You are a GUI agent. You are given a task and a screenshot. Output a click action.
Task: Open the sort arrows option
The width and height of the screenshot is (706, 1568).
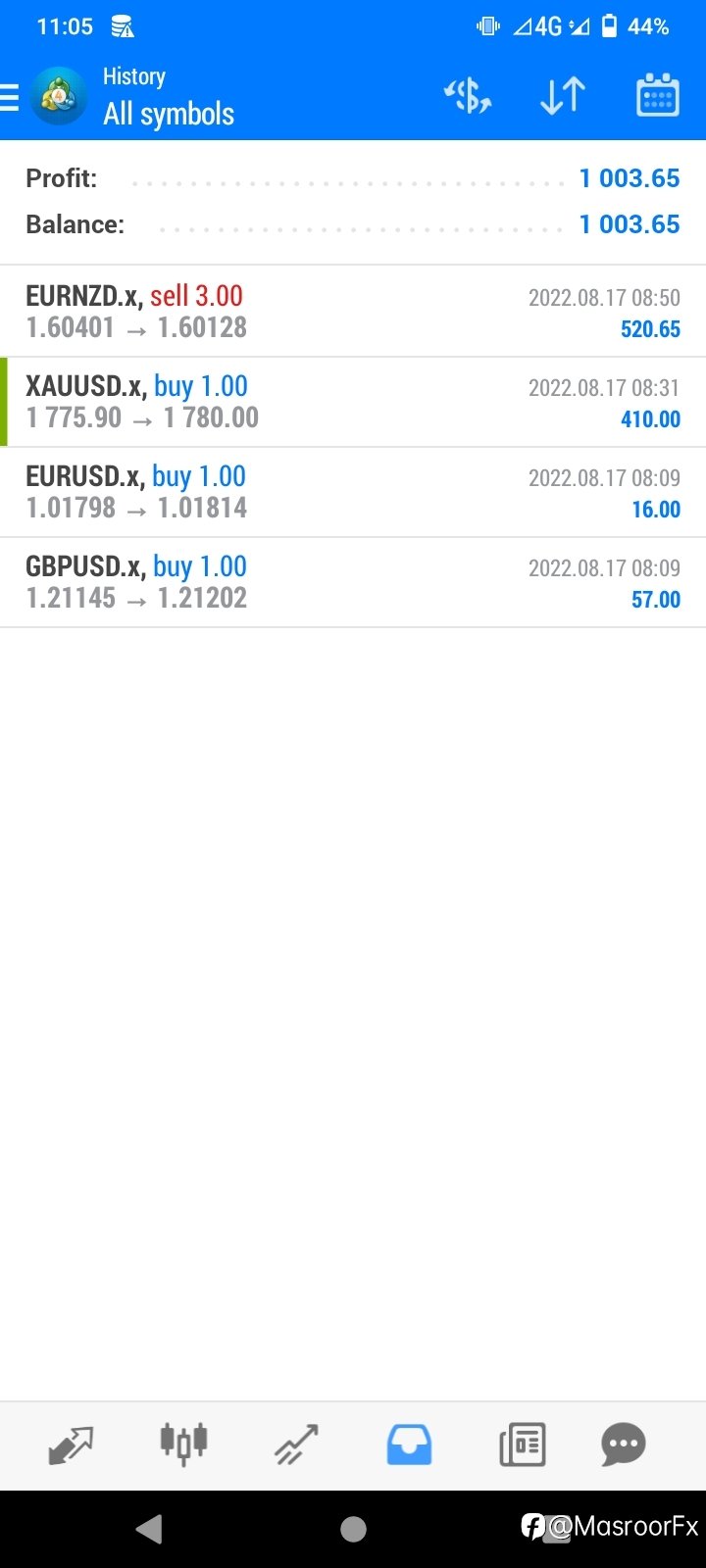pyautogui.click(x=563, y=96)
